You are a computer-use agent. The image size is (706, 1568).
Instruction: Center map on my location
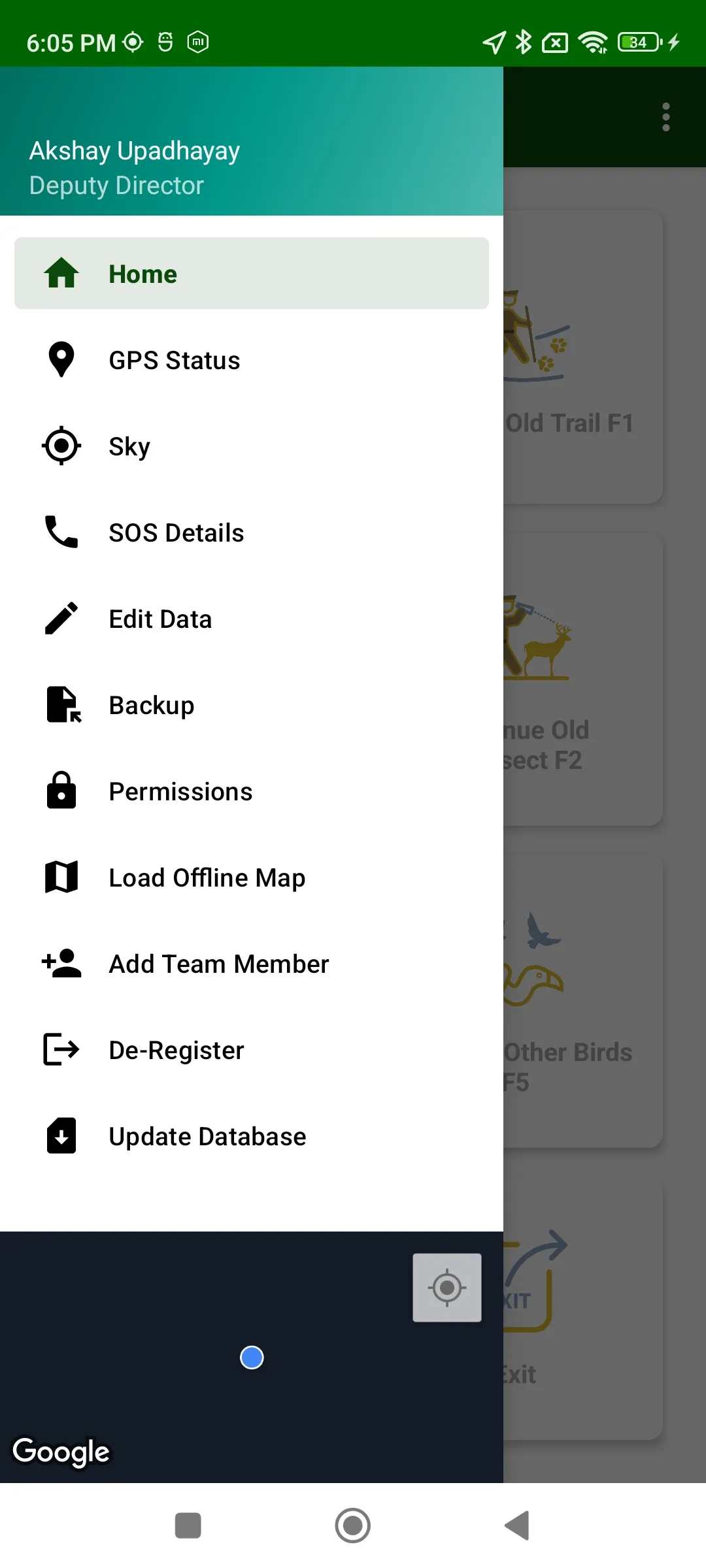coord(447,1288)
